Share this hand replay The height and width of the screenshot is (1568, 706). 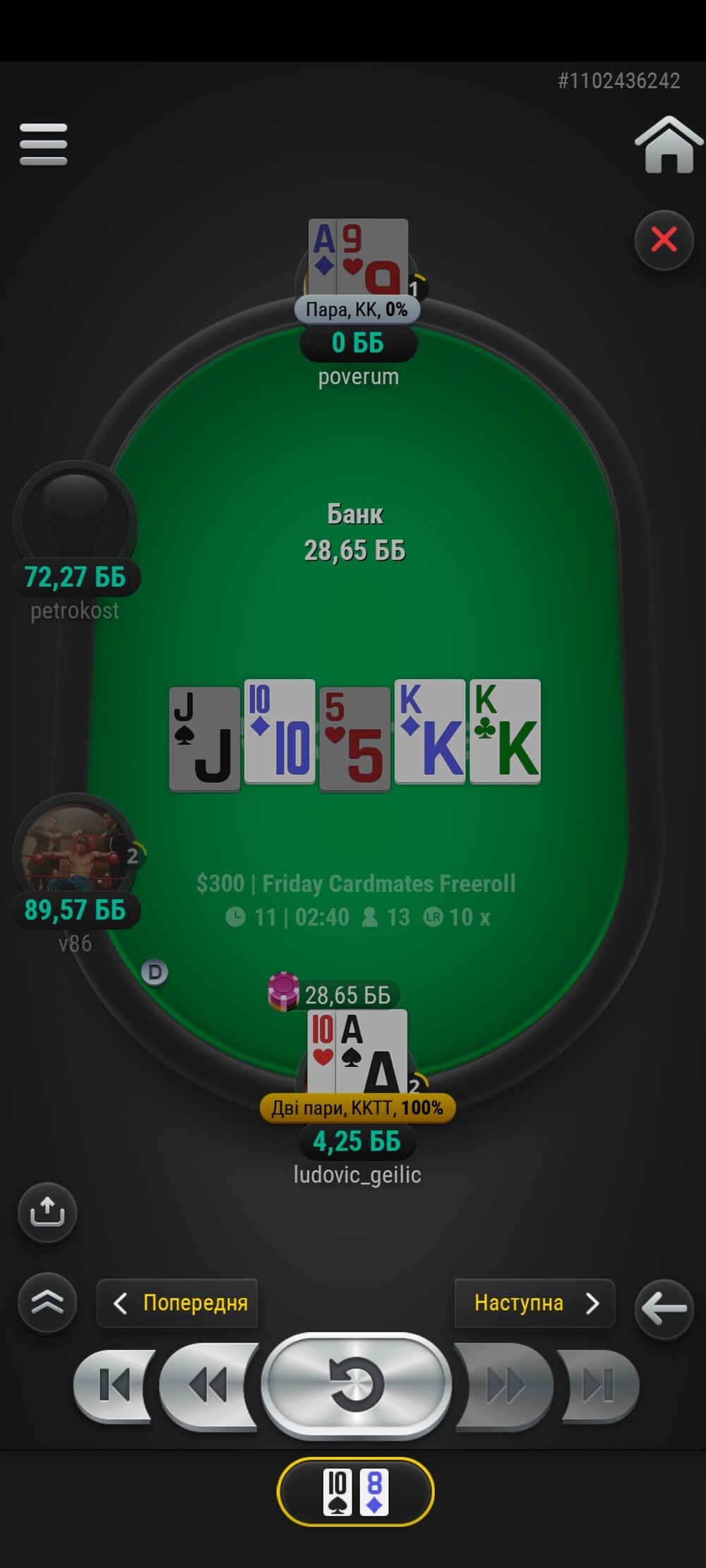click(x=47, y=1212)
